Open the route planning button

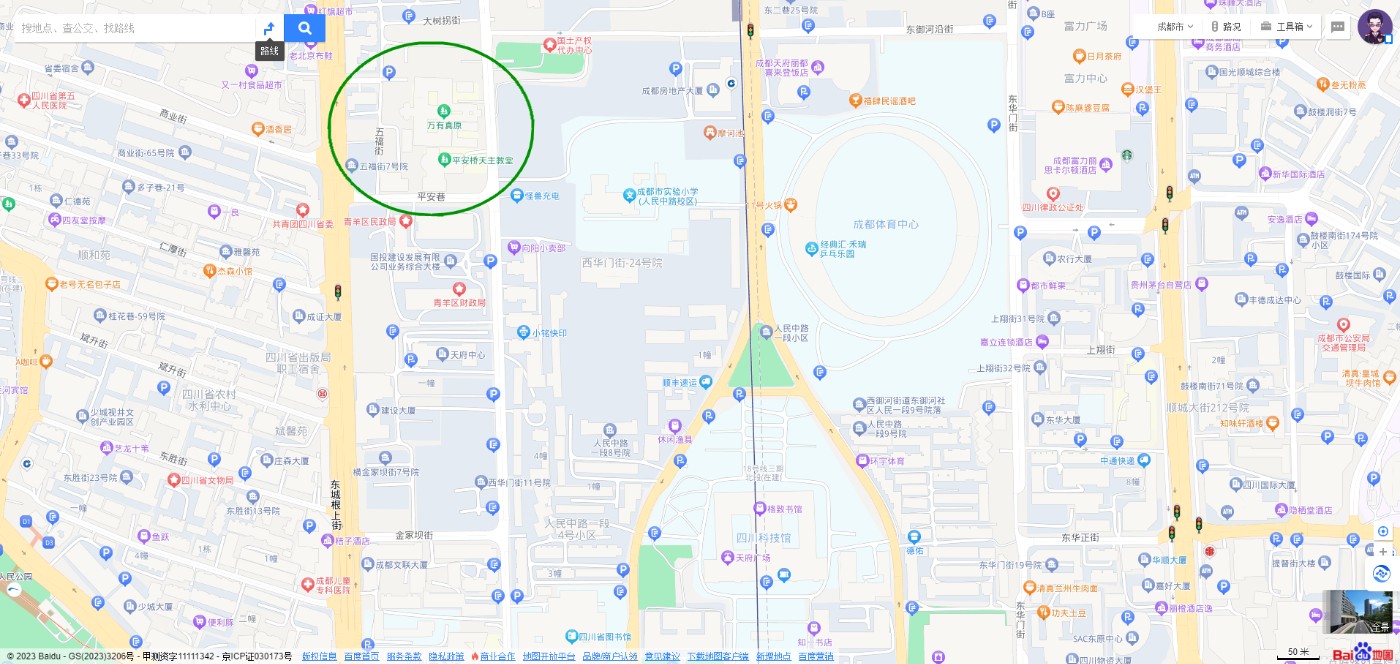tap(269, 28)
